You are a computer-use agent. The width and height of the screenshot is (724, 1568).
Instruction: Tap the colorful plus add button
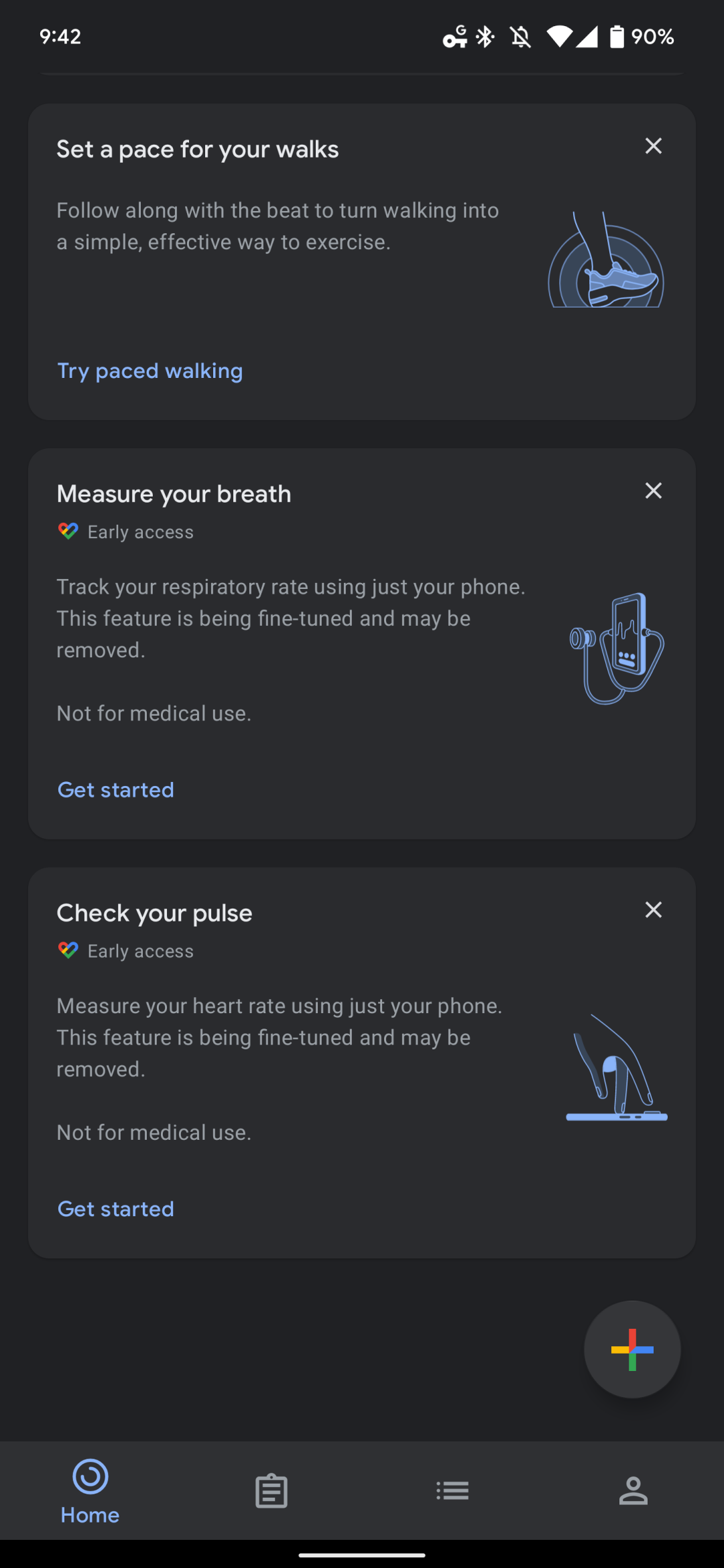coord(632,1350)
